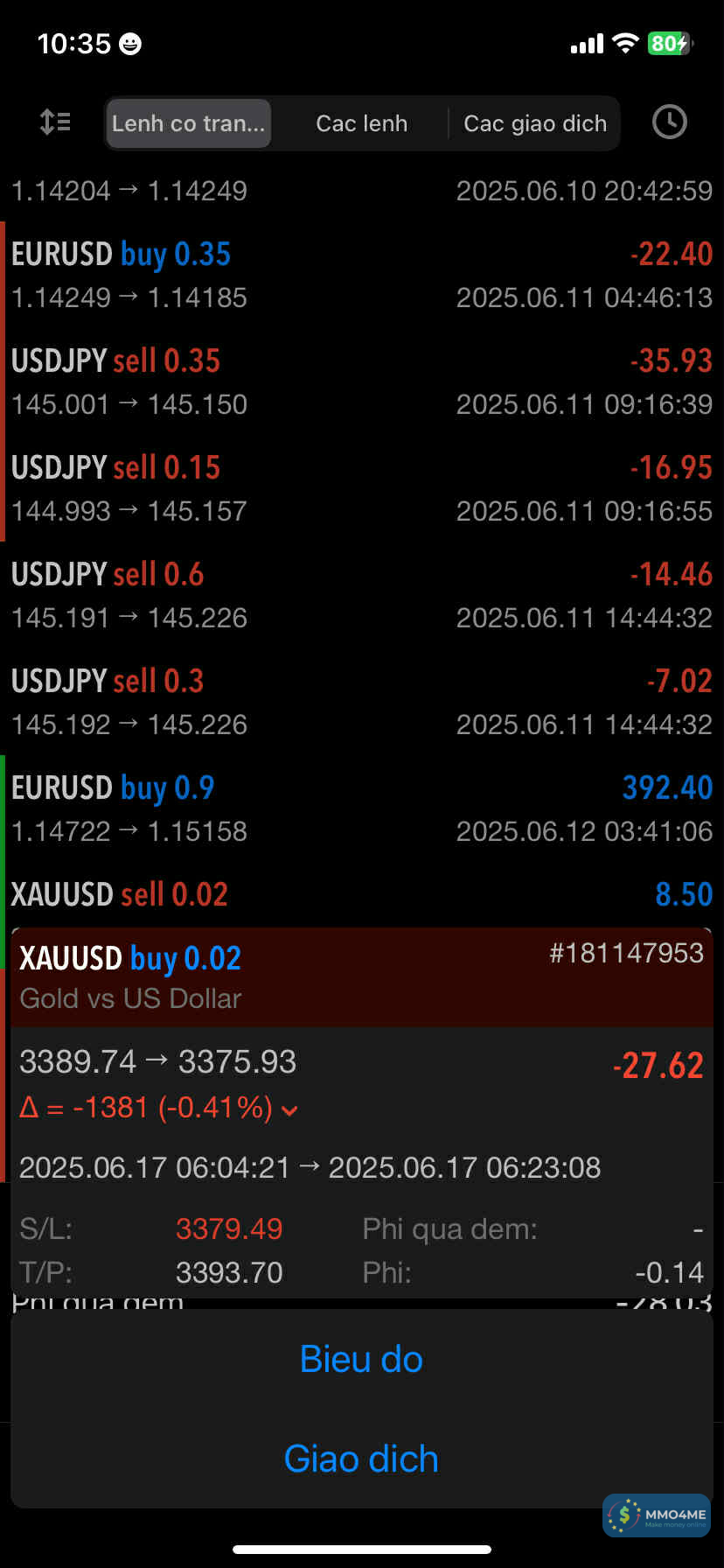The width and height of the screenshot is (724, 1568).
Task: Open the history period clock icon
Action: (669, 122)
